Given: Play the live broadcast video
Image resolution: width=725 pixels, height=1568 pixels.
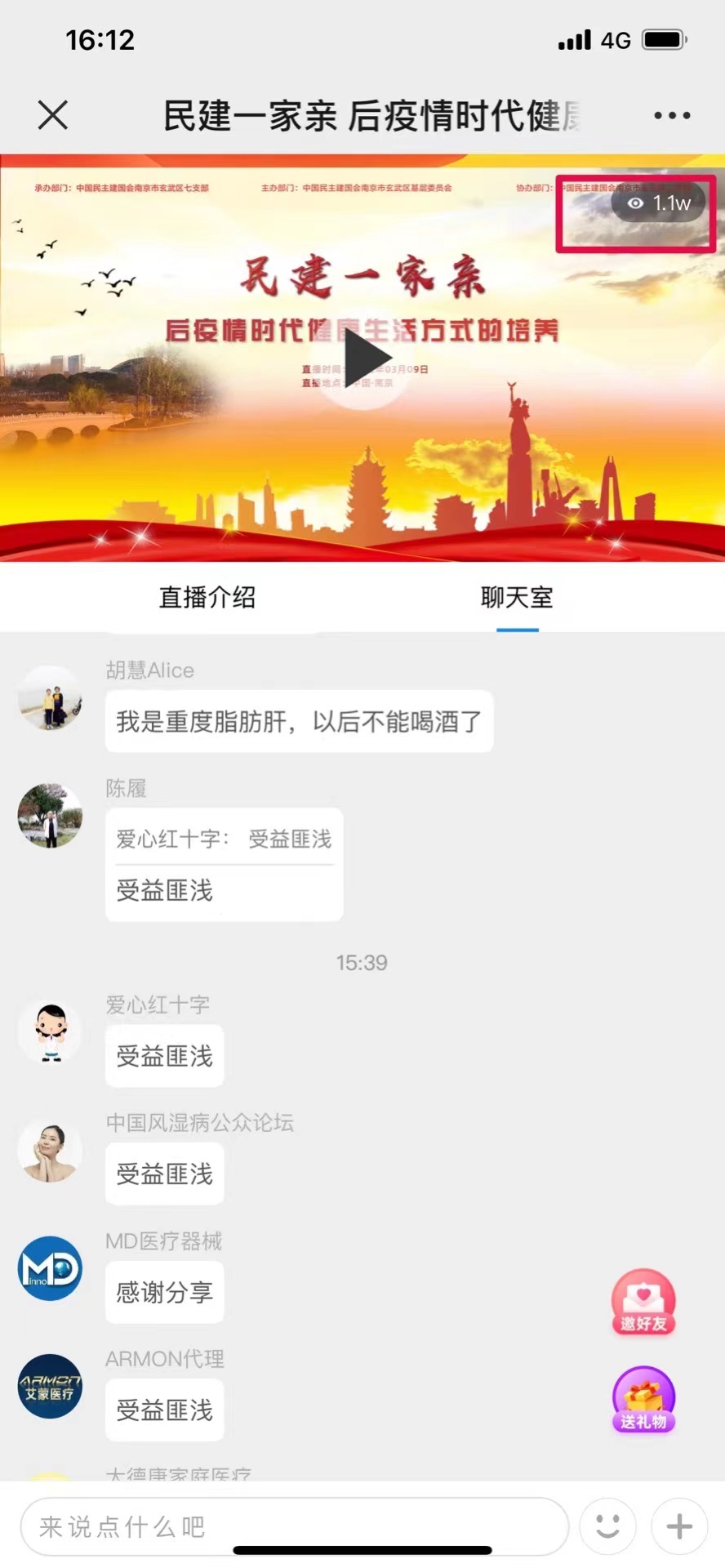Looking at the screenshot, I should 362,359.
